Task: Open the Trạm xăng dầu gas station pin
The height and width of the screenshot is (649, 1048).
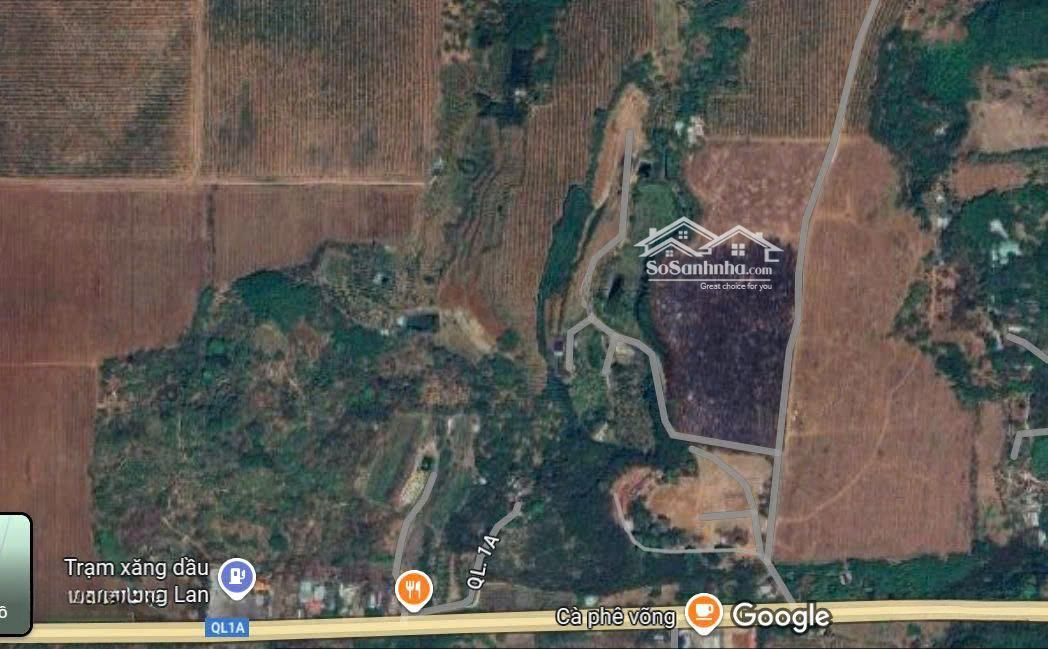Action: coord(237,577)
